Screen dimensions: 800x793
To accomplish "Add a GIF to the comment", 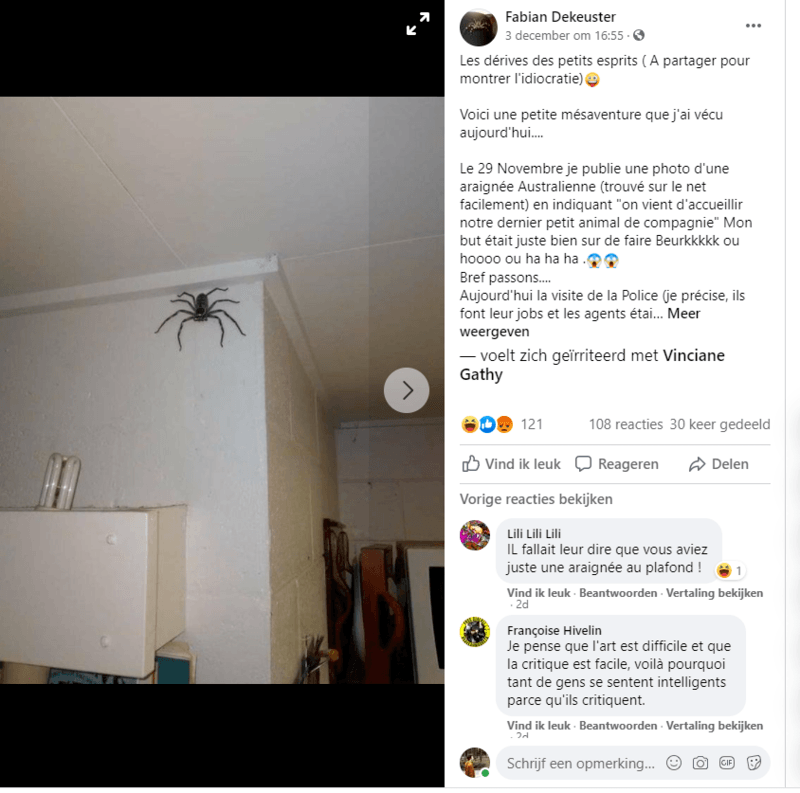I will 727,763.
